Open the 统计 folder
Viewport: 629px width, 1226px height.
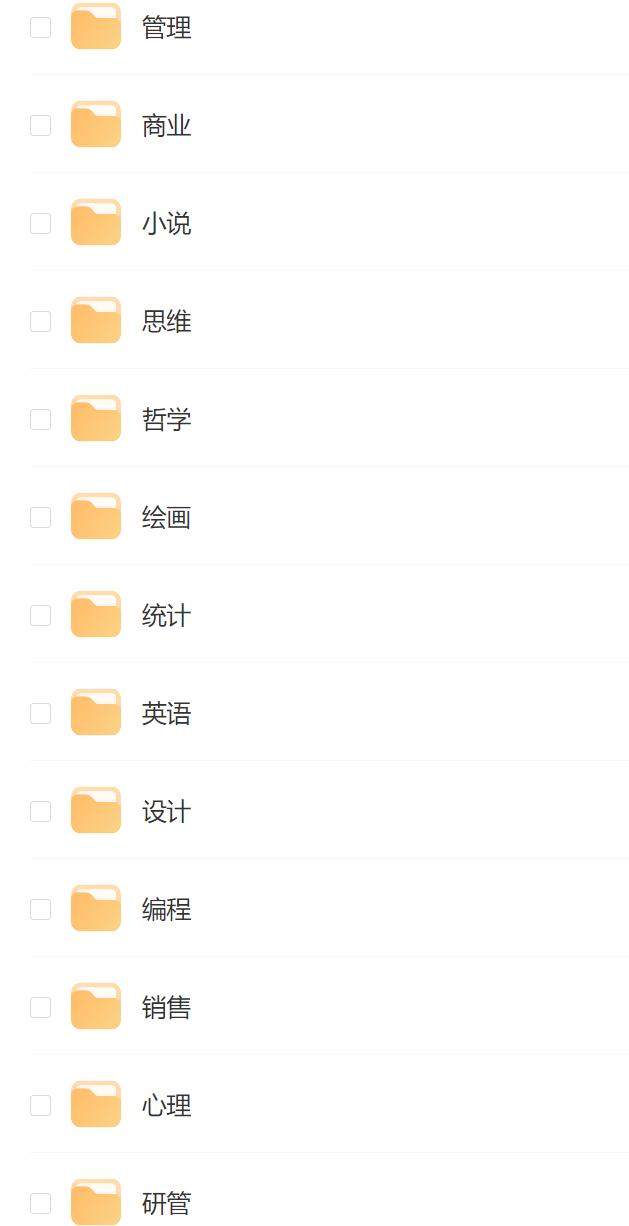tap(166, 616)
